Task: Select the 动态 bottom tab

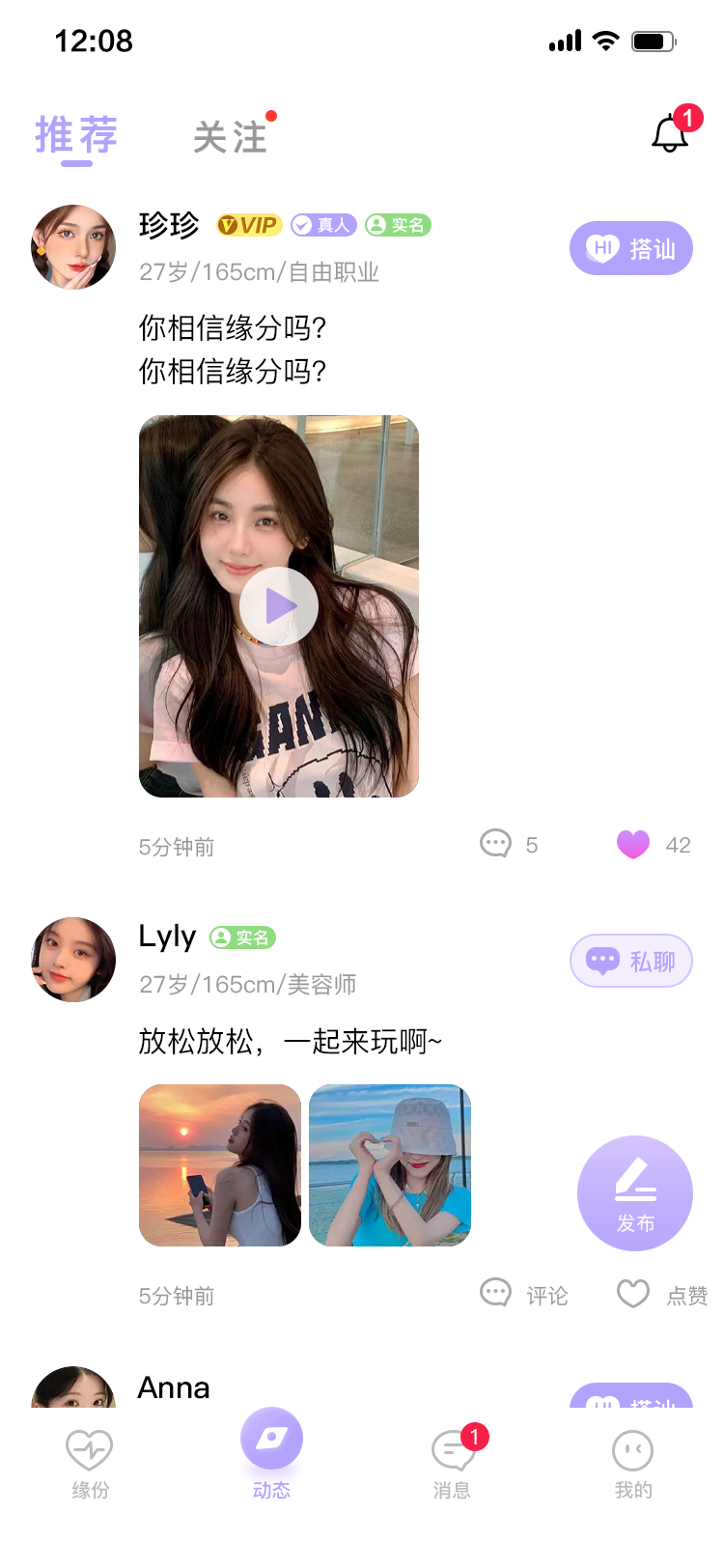Action: (x=271, y=1454)
